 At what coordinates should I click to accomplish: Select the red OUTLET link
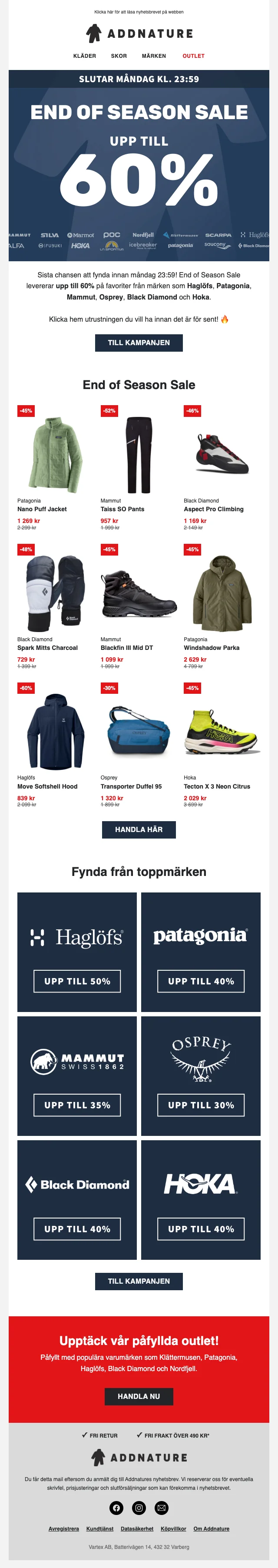point(193,56)
